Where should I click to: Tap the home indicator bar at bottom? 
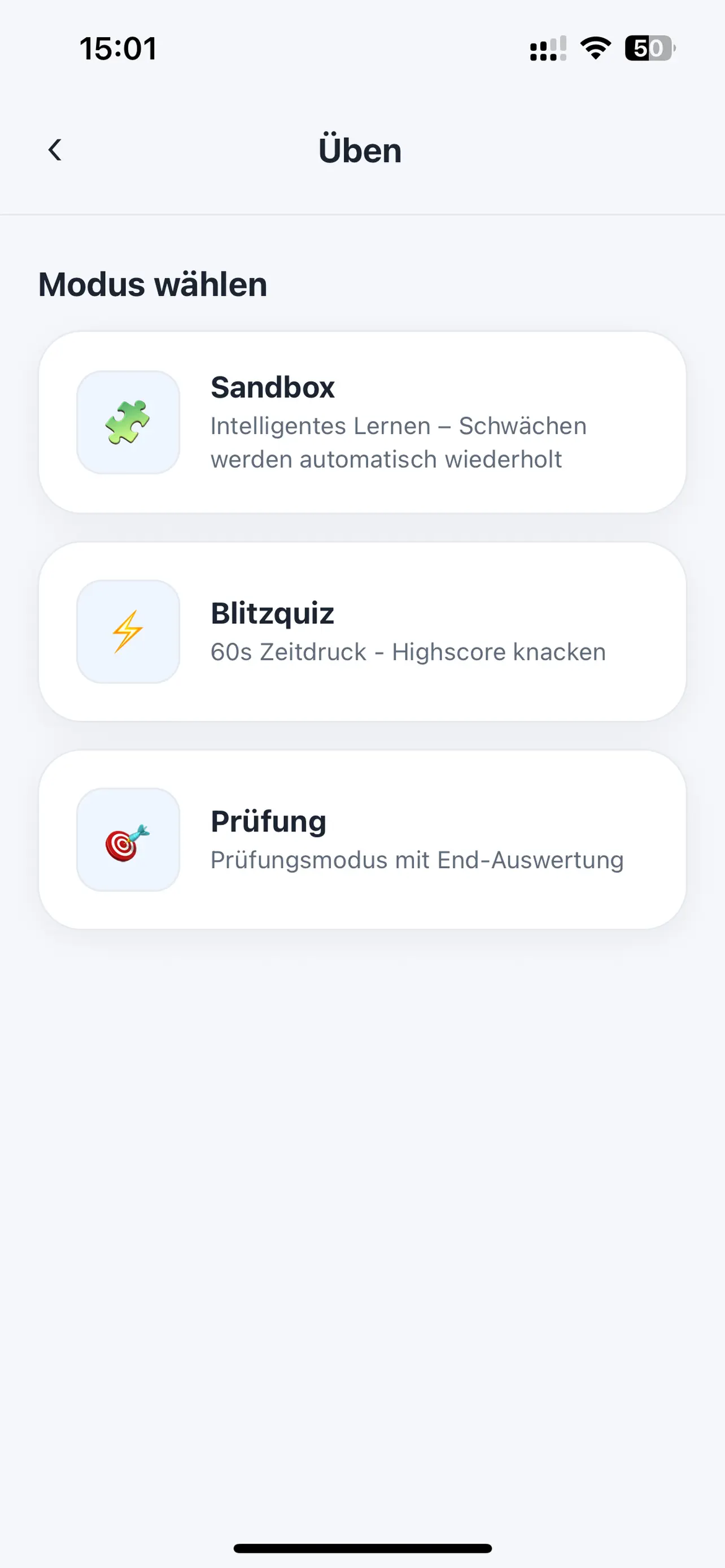point(362,1547)
